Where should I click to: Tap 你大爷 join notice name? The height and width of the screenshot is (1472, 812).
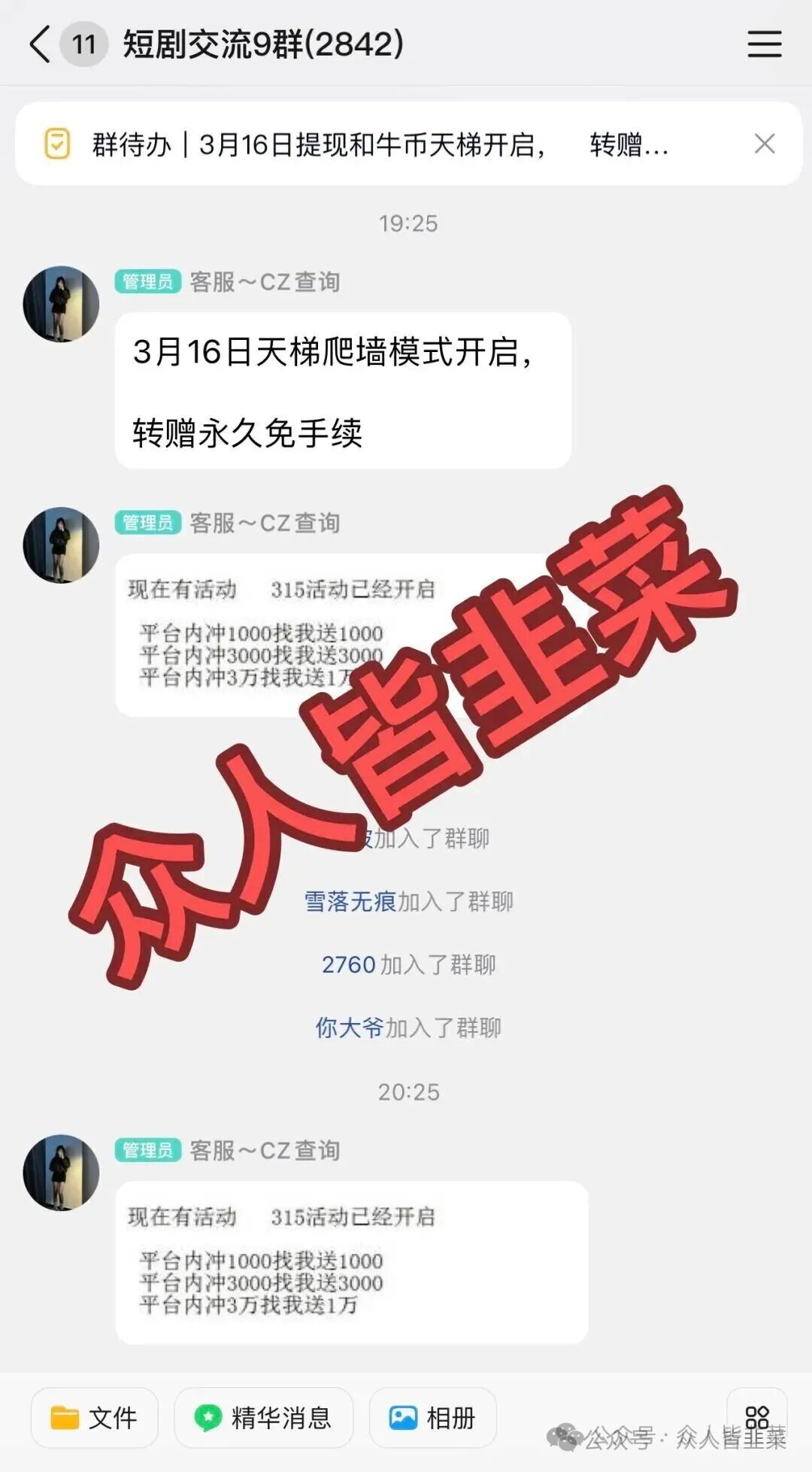pos(350,1024)
